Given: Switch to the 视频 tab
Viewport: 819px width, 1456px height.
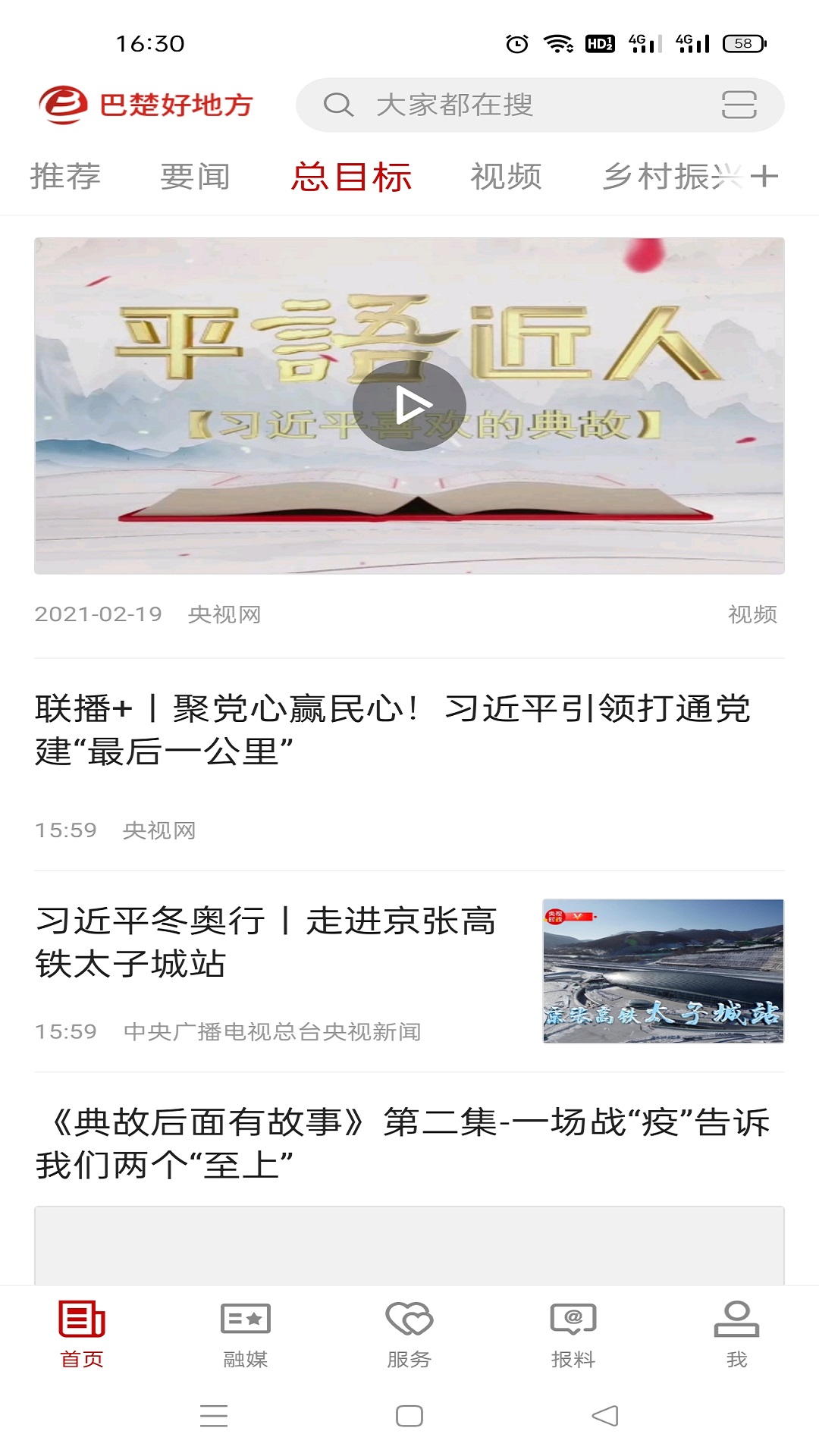Looking at the screenshot, I should coord(506,177).
